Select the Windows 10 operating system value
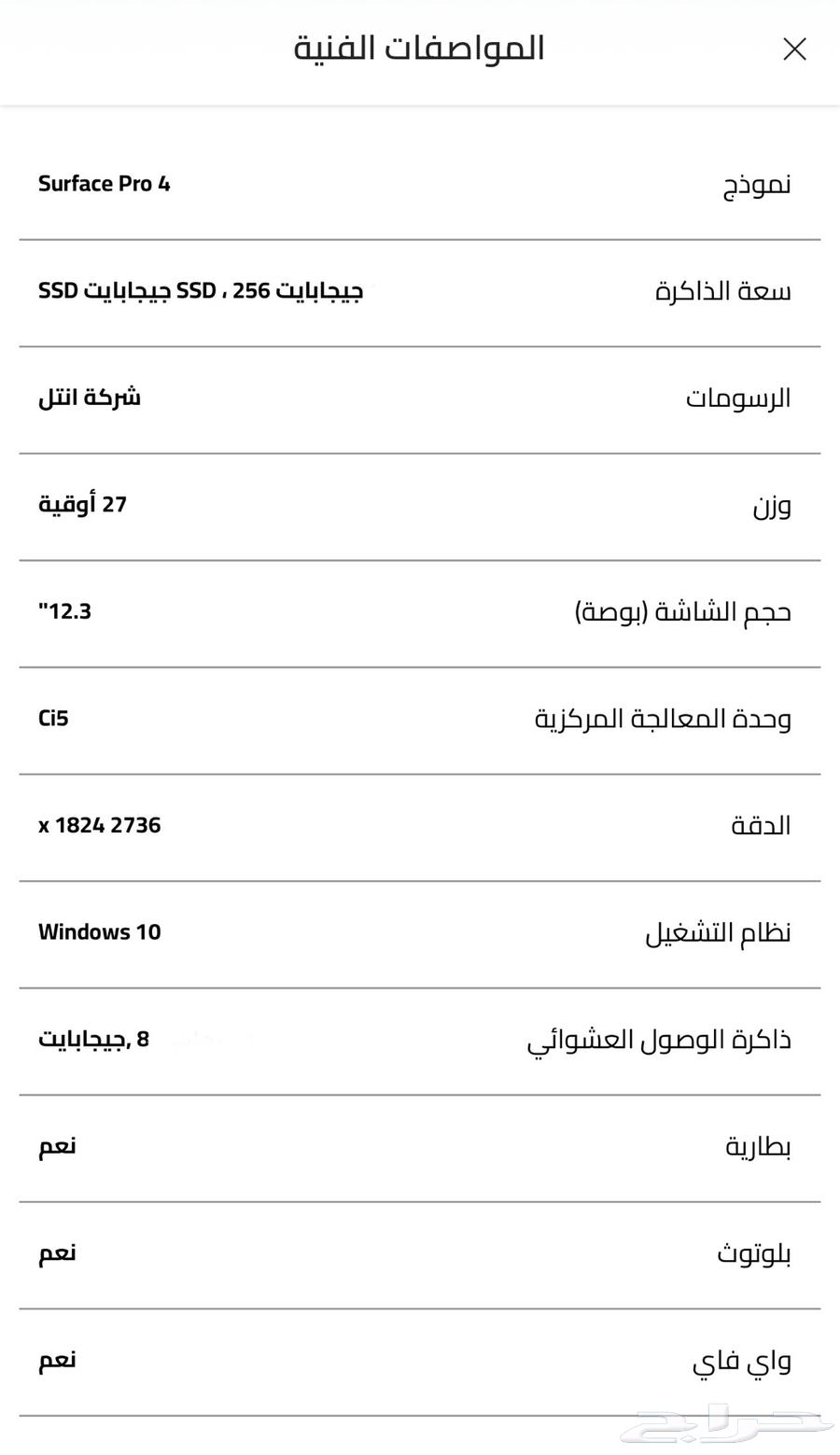The width and height of the screenshot is (840, 1455). coord(99,931)
